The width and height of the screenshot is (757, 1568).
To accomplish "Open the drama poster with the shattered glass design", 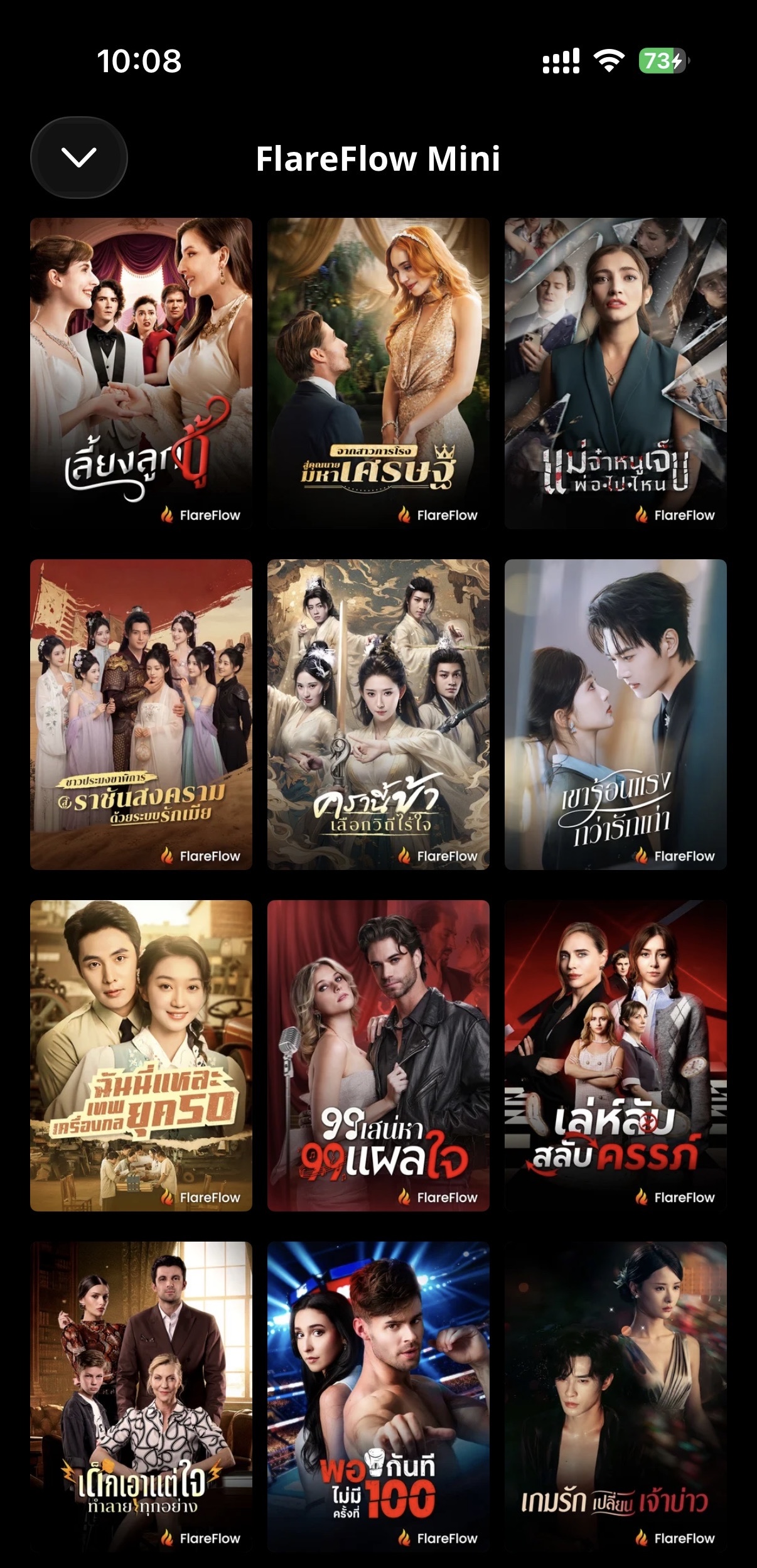I will [x=616, y=373].
